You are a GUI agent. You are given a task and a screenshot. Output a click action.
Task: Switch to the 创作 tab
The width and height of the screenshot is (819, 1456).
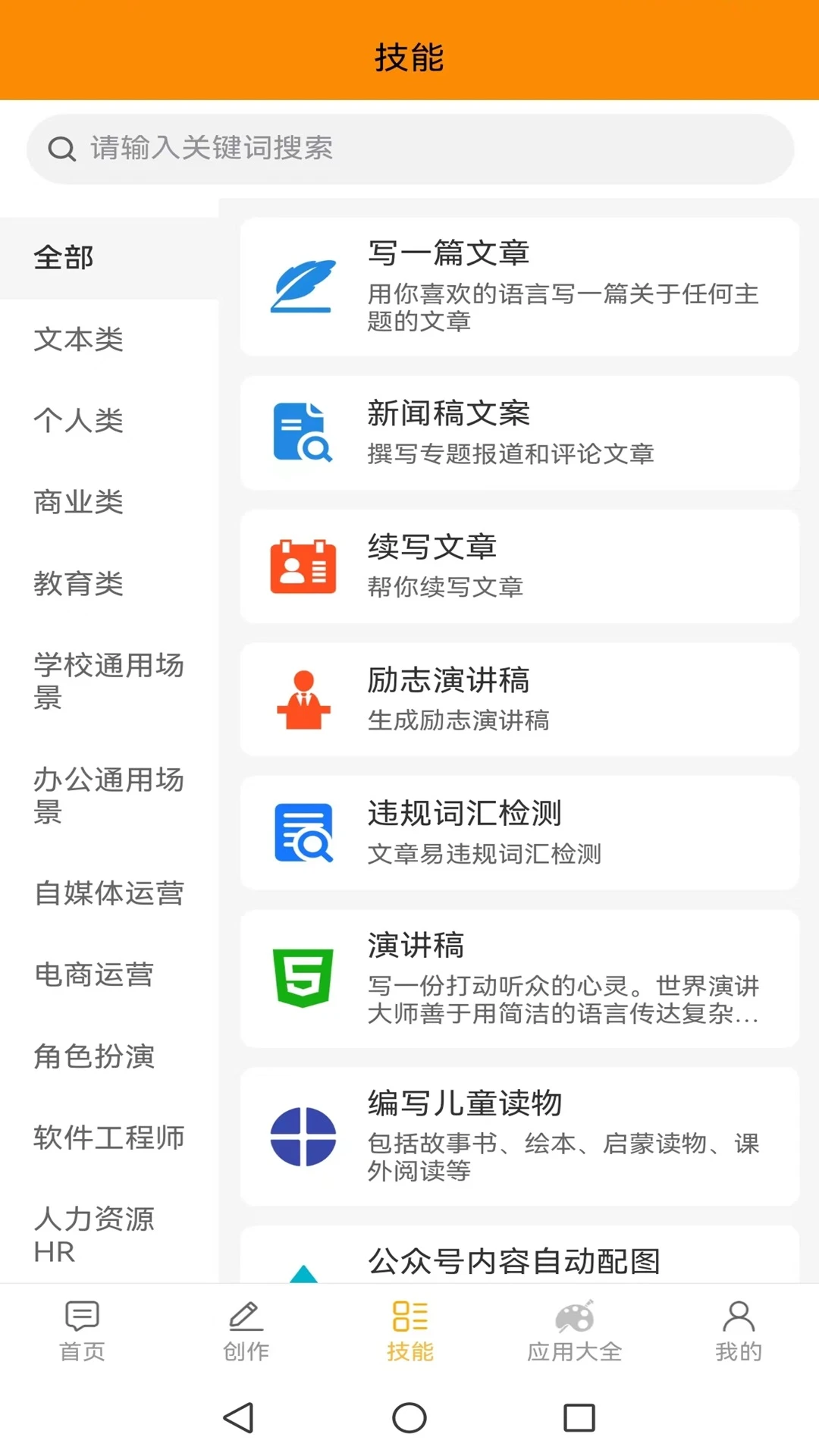click(246, 1331)
